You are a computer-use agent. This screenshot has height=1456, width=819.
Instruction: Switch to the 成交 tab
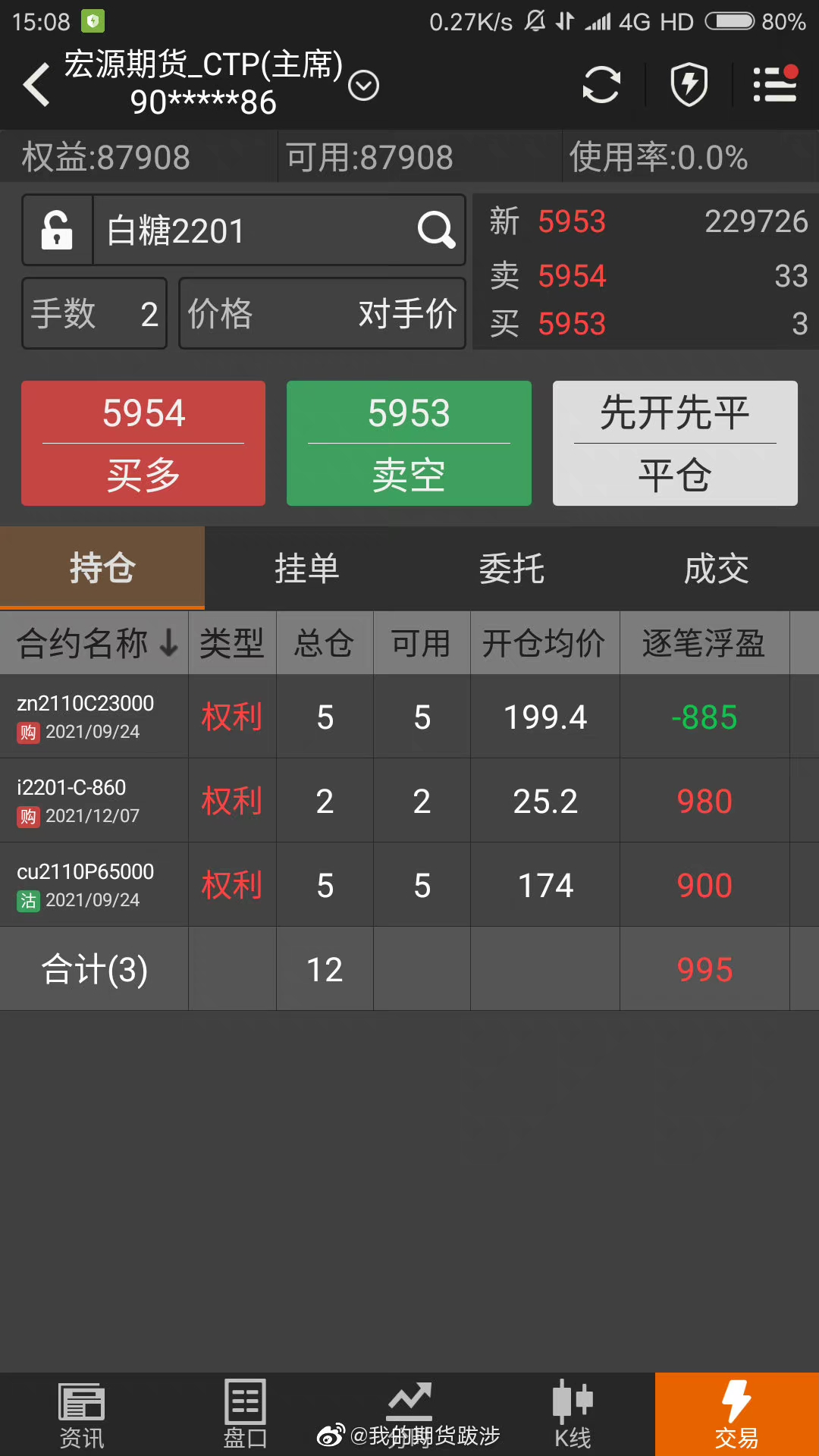coord(717,568)
